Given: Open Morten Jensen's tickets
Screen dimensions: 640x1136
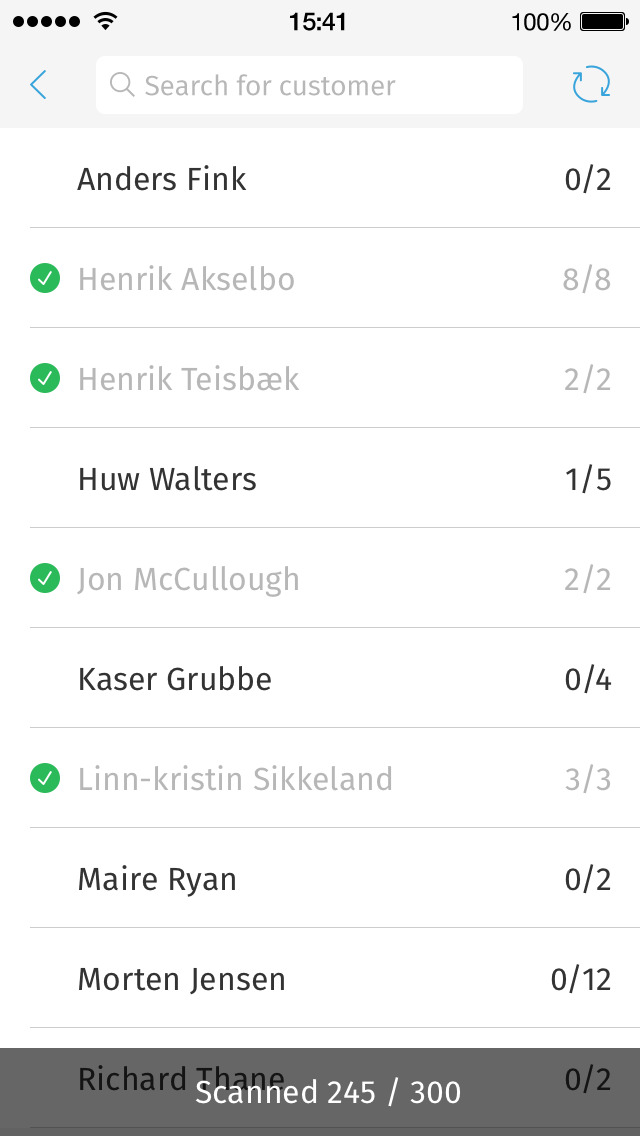Looking at the screenshot, I should tap(320, 978).
